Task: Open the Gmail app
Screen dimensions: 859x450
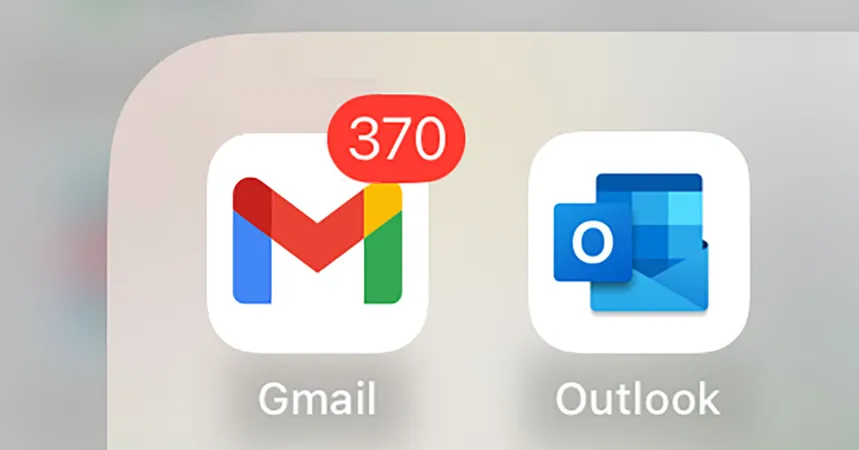Action: [x=318, y=242]
